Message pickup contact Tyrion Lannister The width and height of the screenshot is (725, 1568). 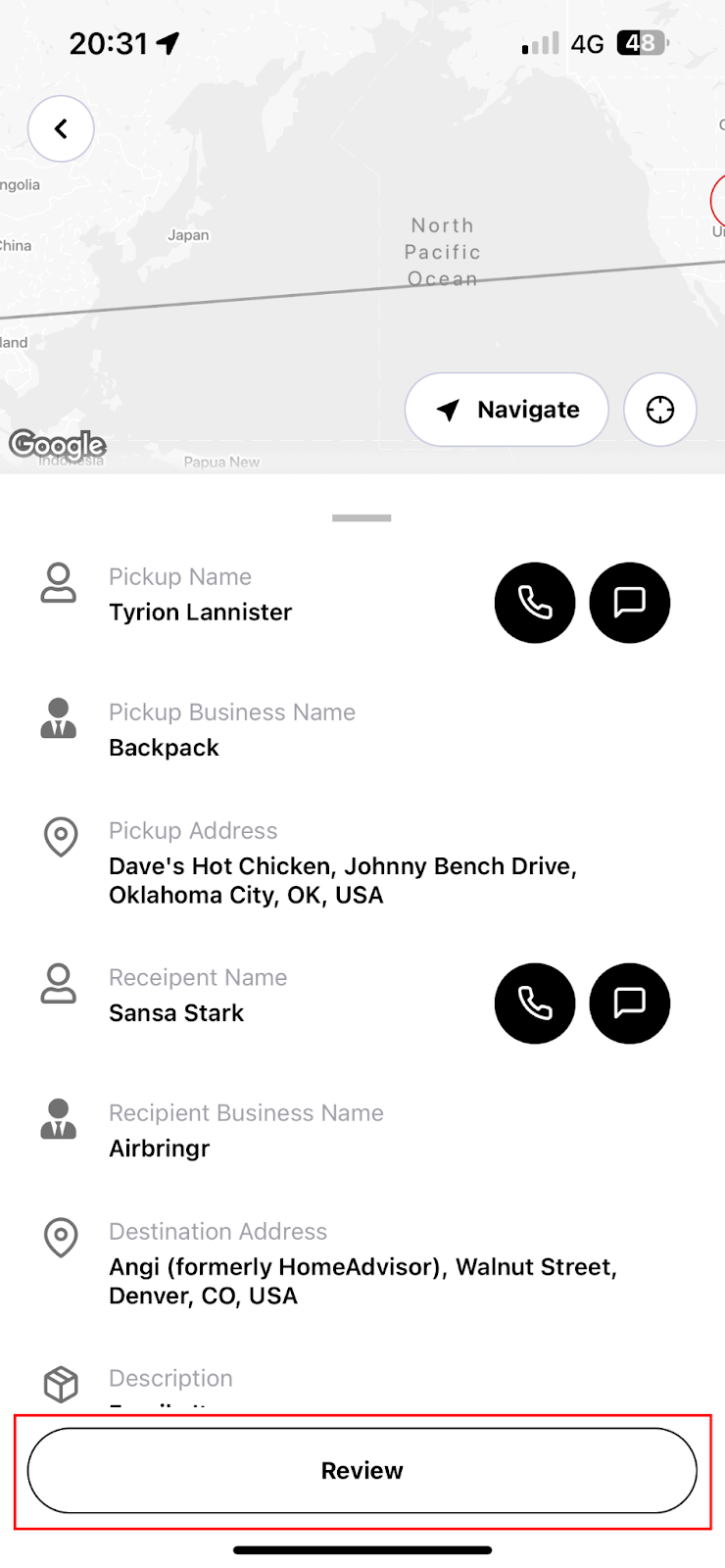click(629, 603)
